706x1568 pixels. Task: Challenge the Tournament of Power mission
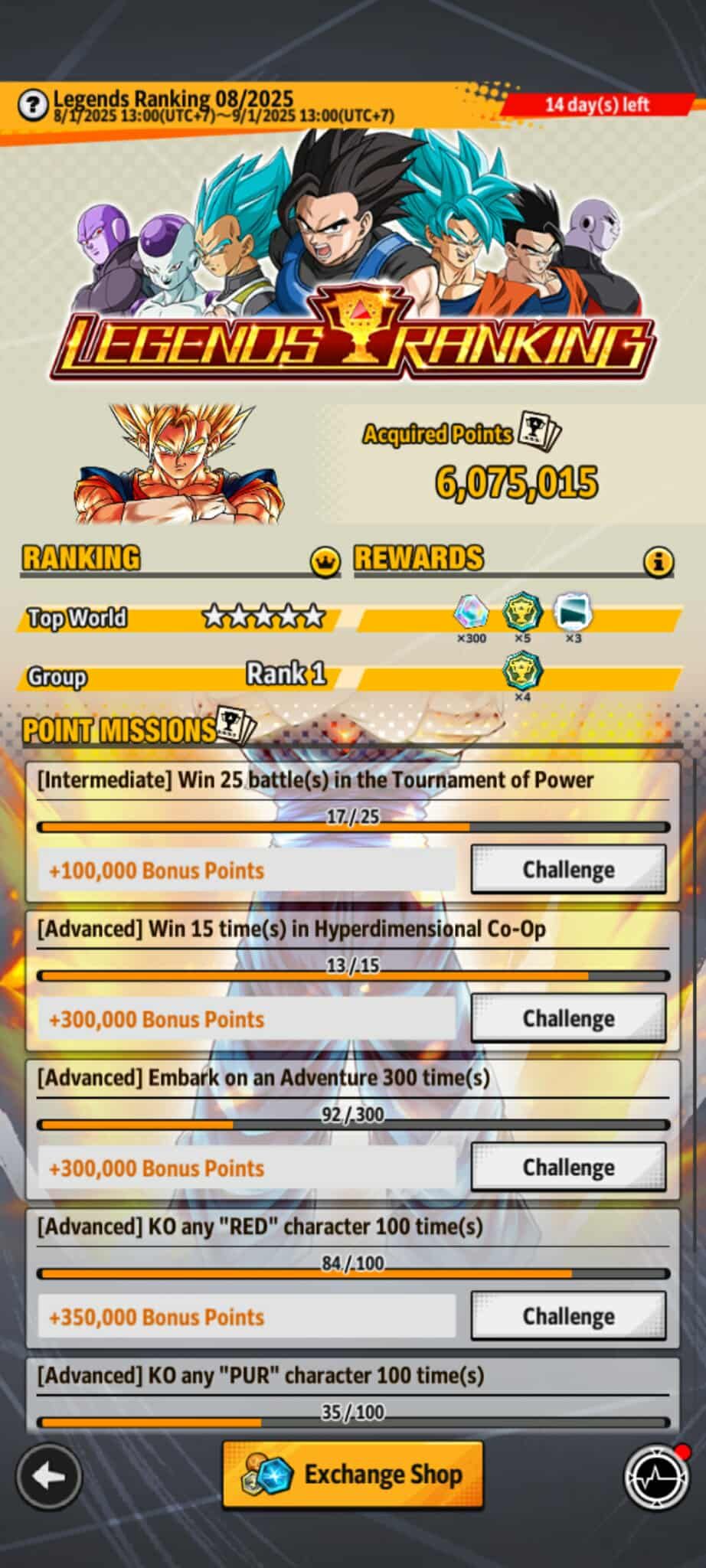click(x=568, y=870)
